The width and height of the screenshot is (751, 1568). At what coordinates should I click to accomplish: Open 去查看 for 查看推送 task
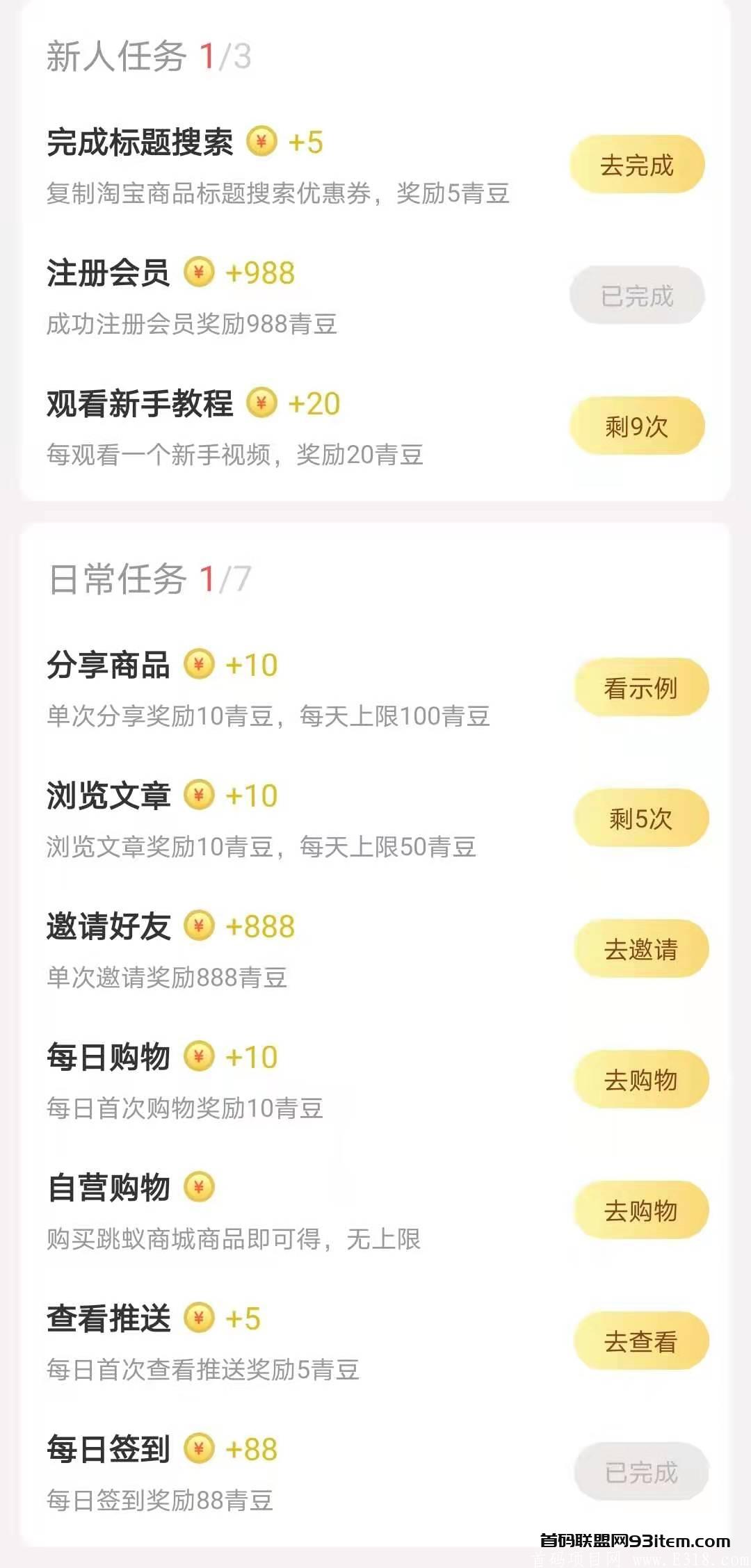point(641,1341)
